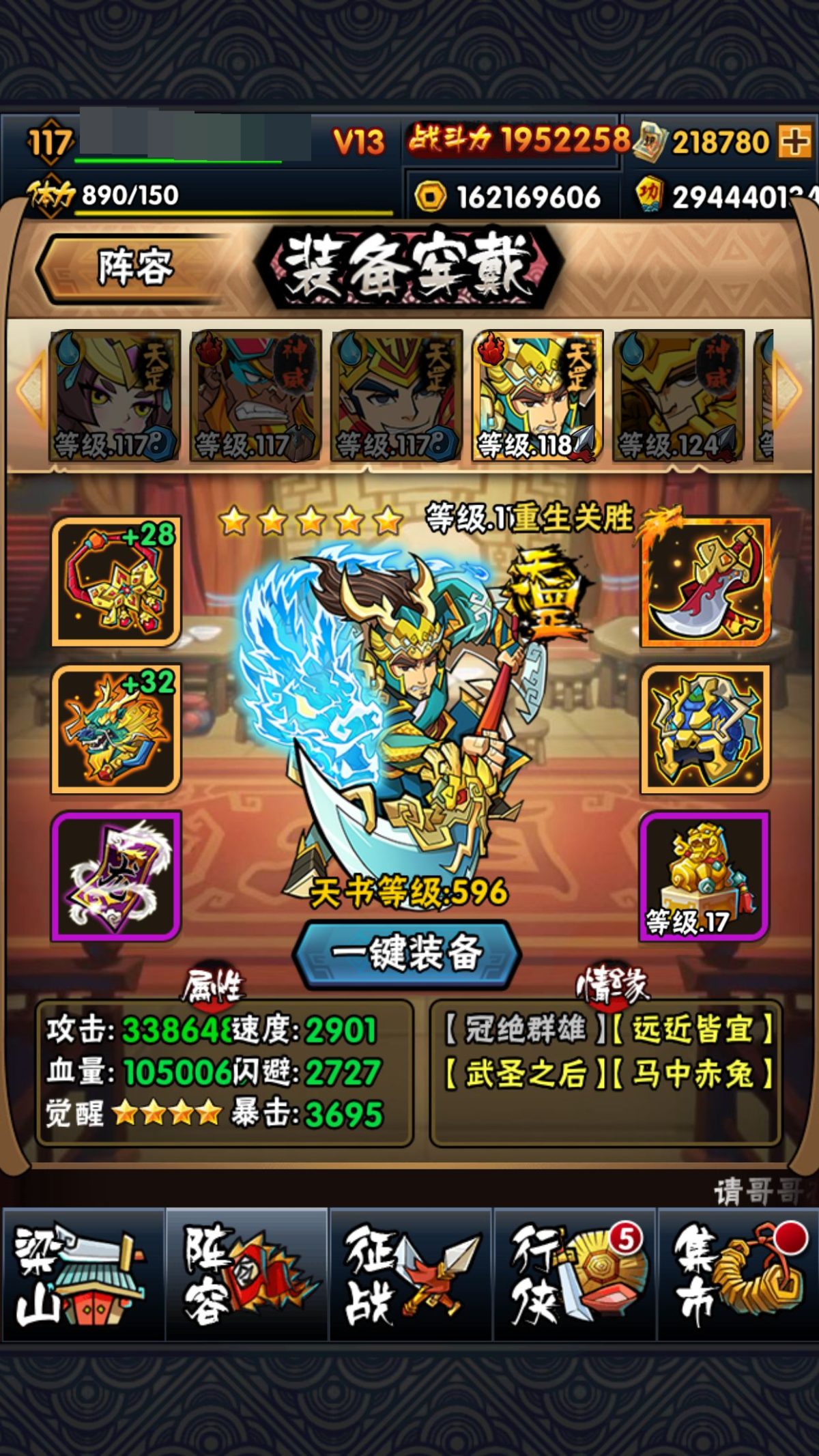This screenshot has height=1456, width=819.
Task: Switch to the 阵容 bottom tab
Action: pyautogui.click(x=246, y=1274)
